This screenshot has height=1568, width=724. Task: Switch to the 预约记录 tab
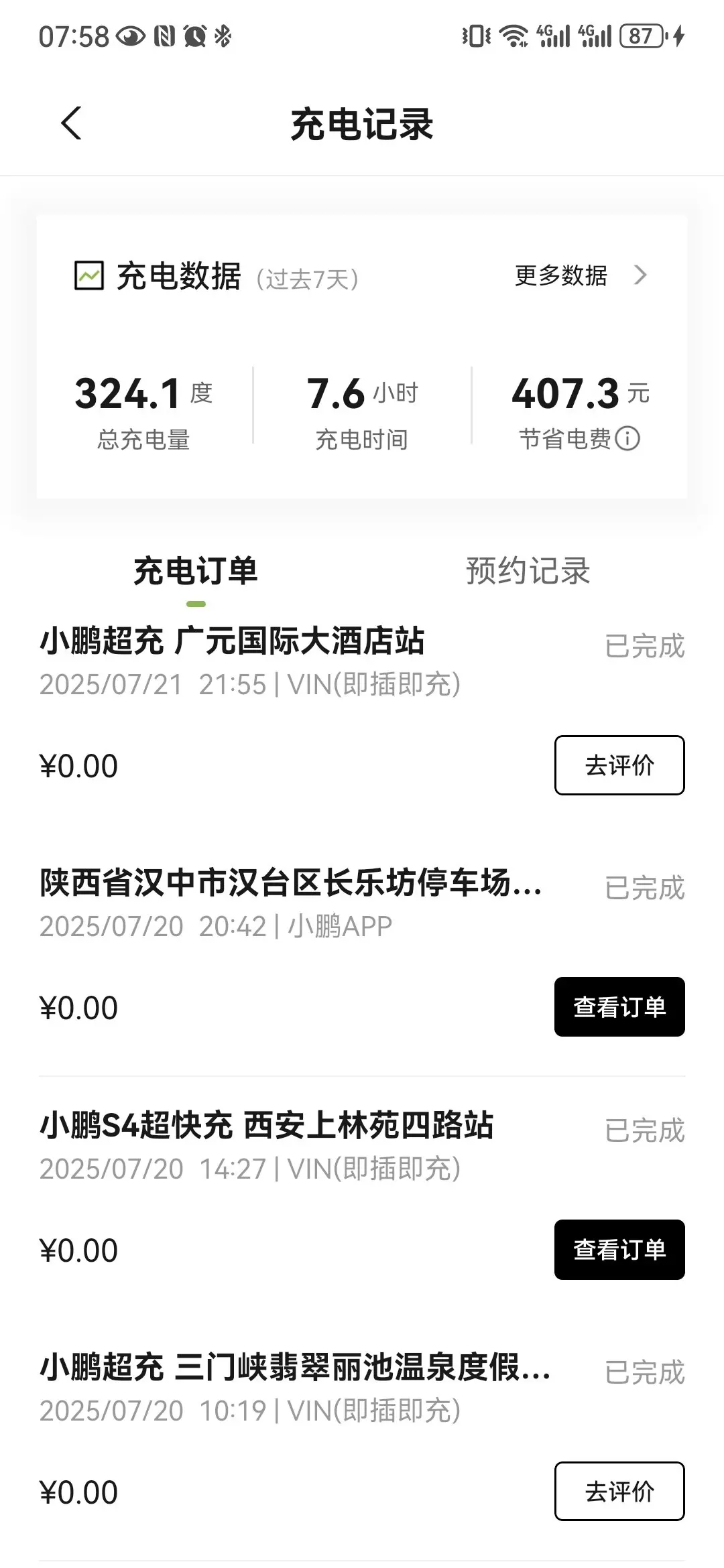coord(528,571)
